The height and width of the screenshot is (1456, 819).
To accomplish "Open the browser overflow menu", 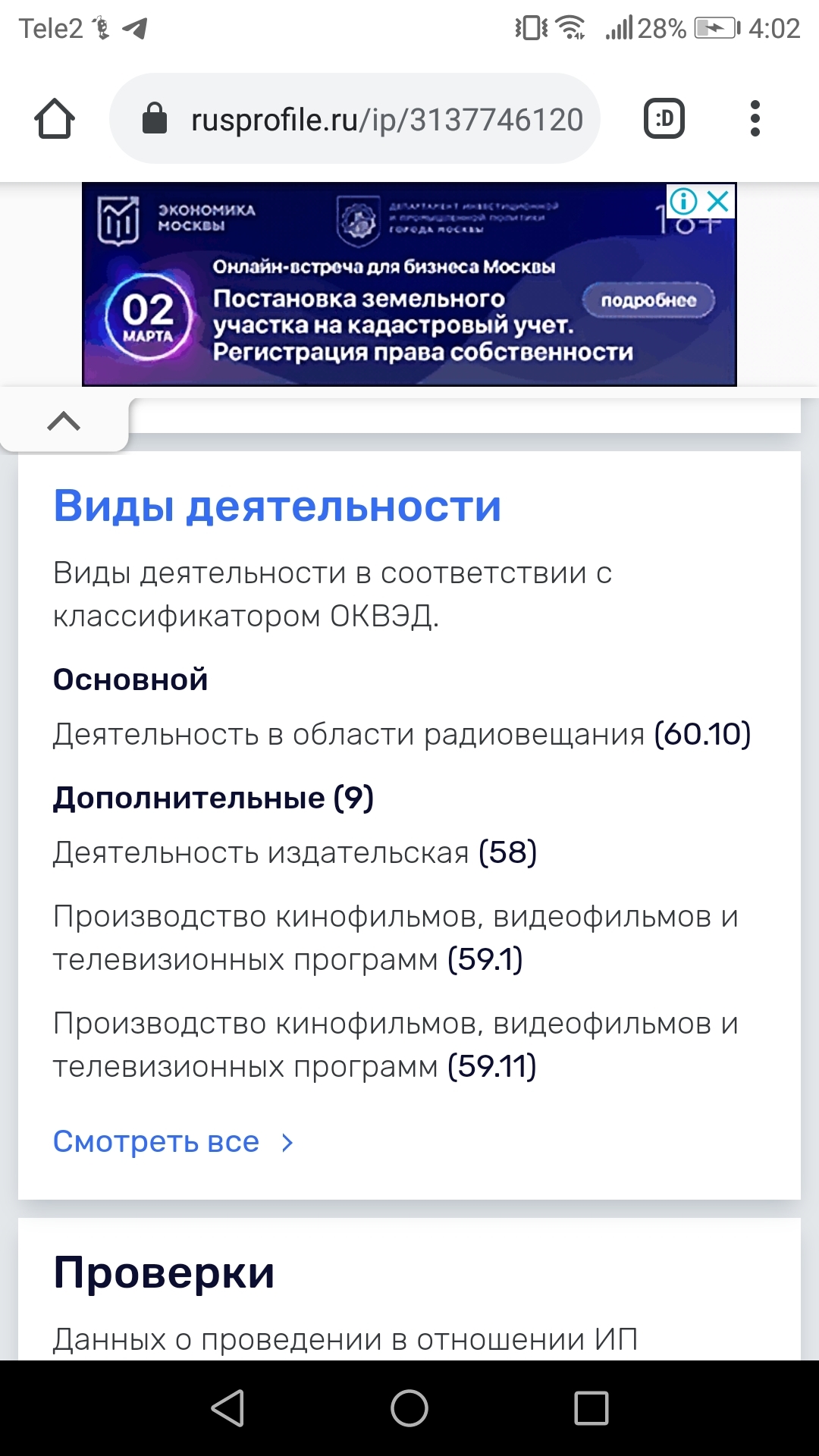I will pos(754,119).
